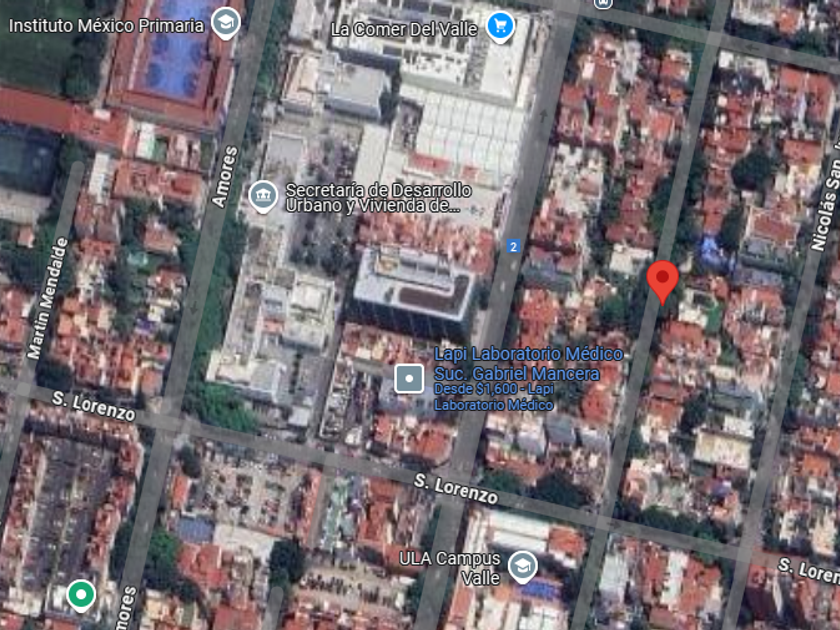This screenshot has width=840, height=630.
Task: Open the green marker near Amores
Action: coord(81,595)
